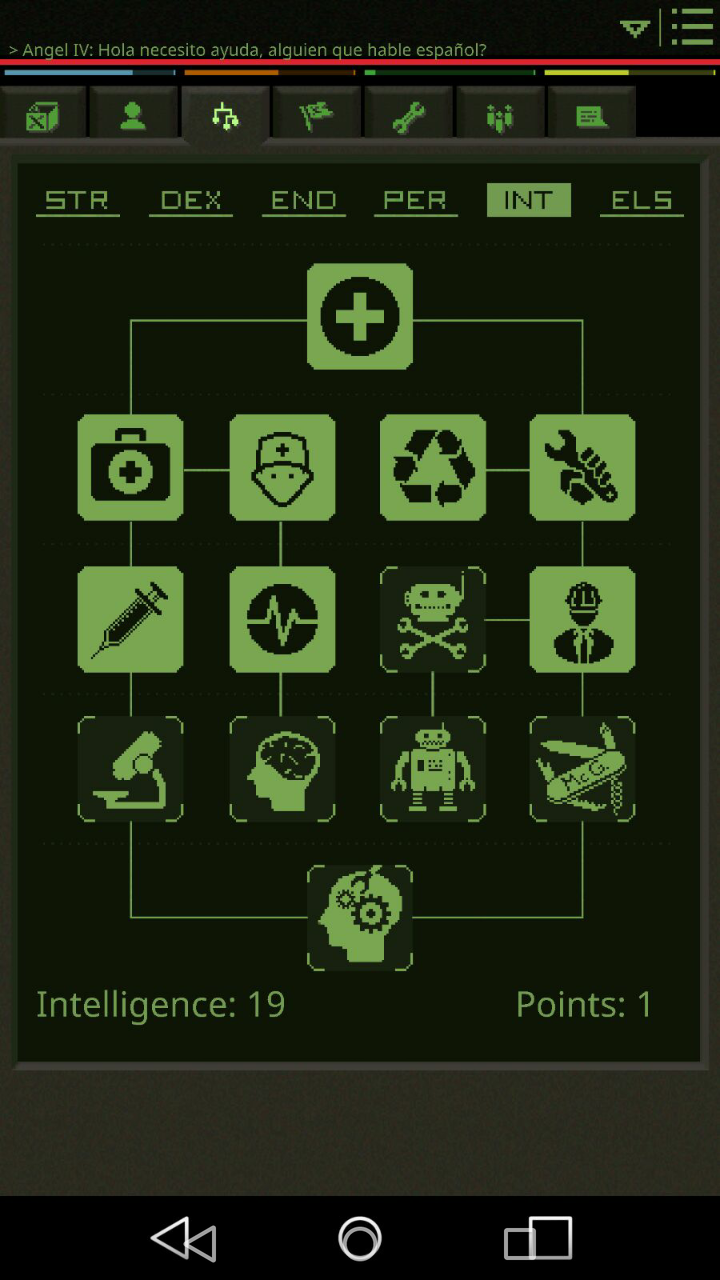Expand the chat dropdown arrow
Image resolution: width=720 pixels, height=1280 pixels.
(x=635, y=28)
